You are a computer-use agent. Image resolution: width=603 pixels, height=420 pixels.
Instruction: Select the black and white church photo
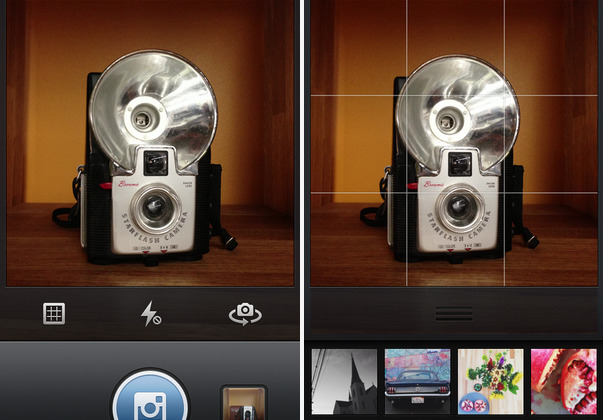click(344, 381)
